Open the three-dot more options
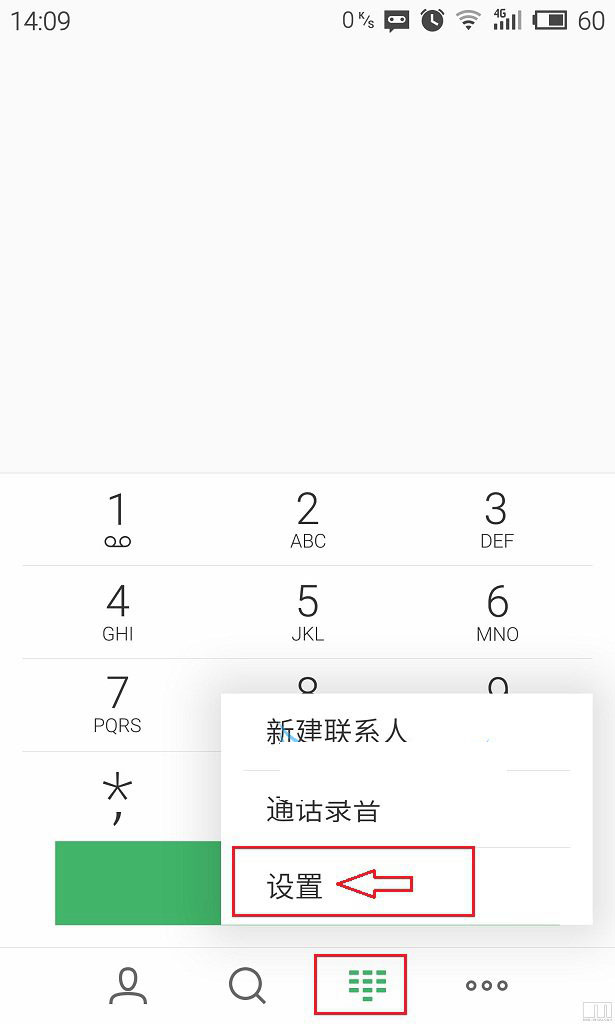The height and width of the screenshot is (1024, 615). click(x=487, y=986)
